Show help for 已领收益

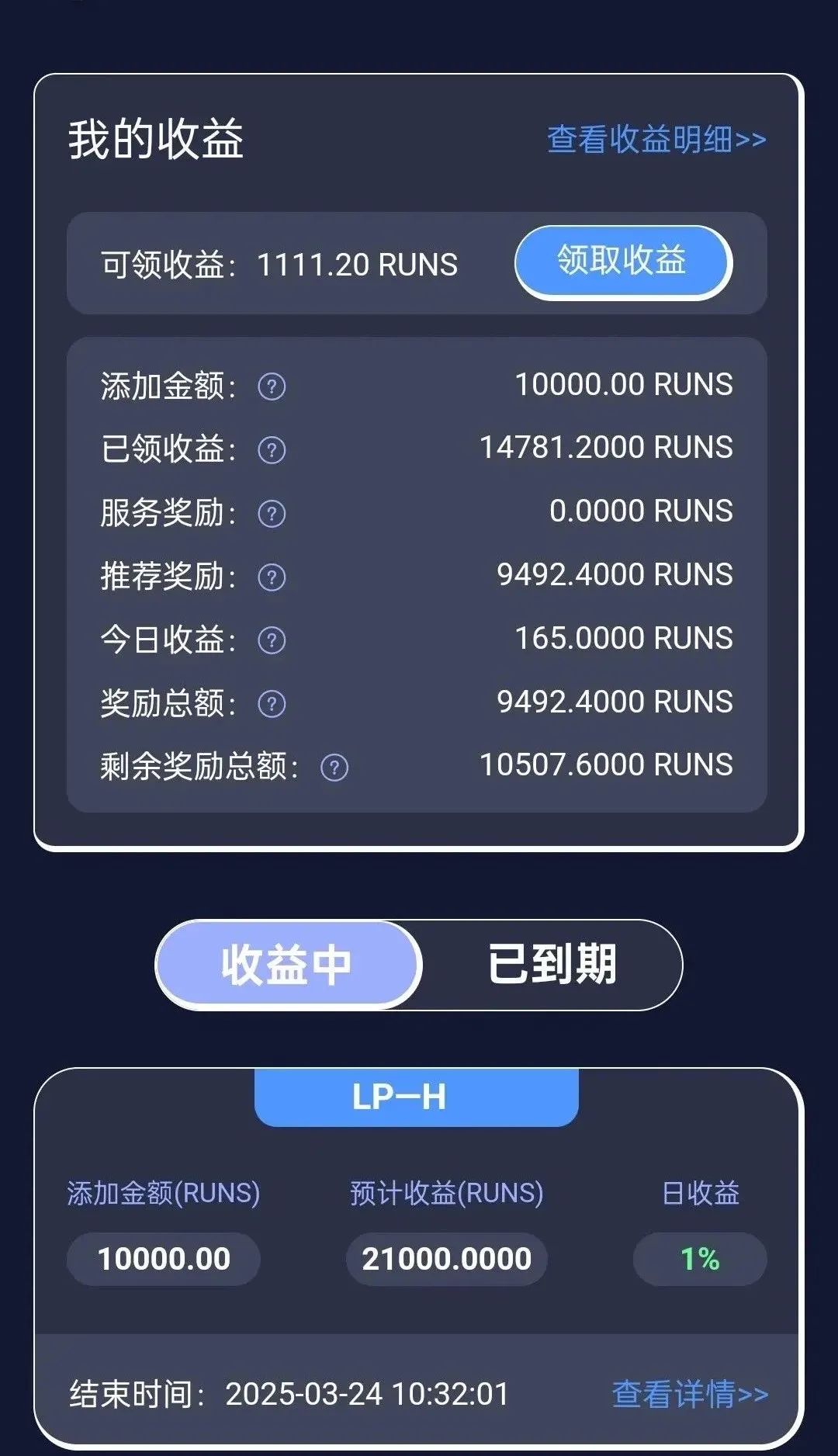272,450
